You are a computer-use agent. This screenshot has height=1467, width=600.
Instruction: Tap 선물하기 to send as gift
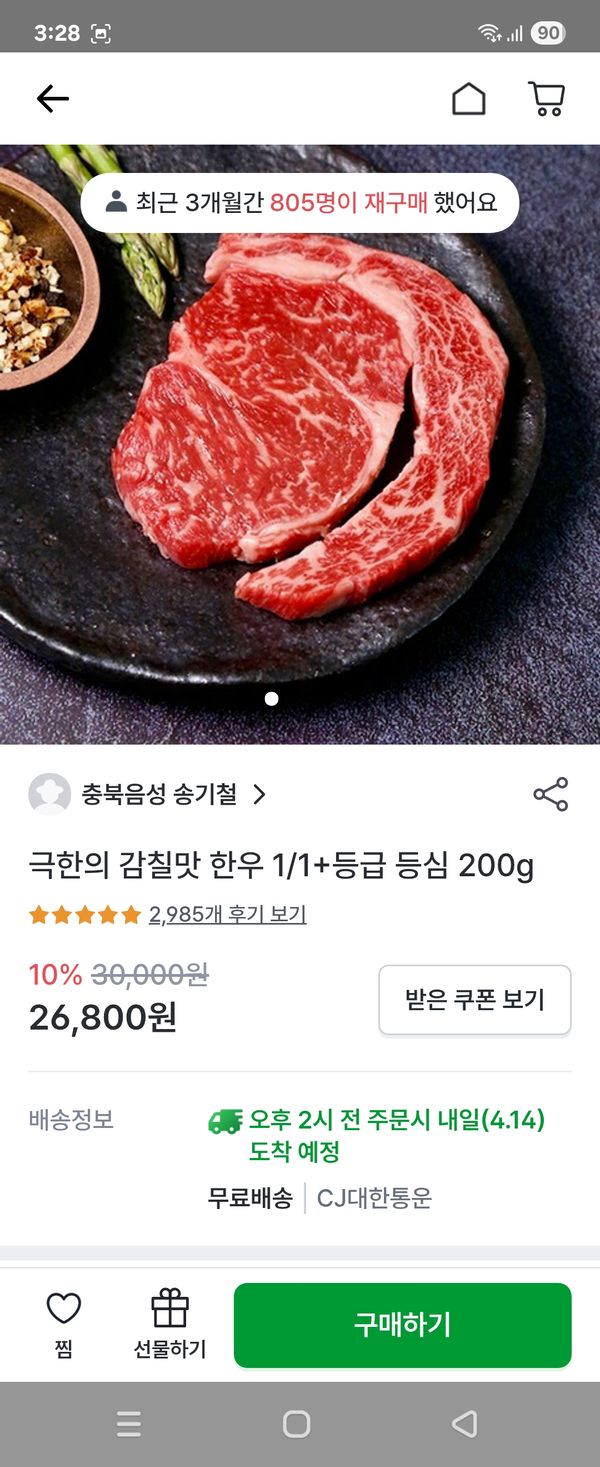coord(170,1323)
